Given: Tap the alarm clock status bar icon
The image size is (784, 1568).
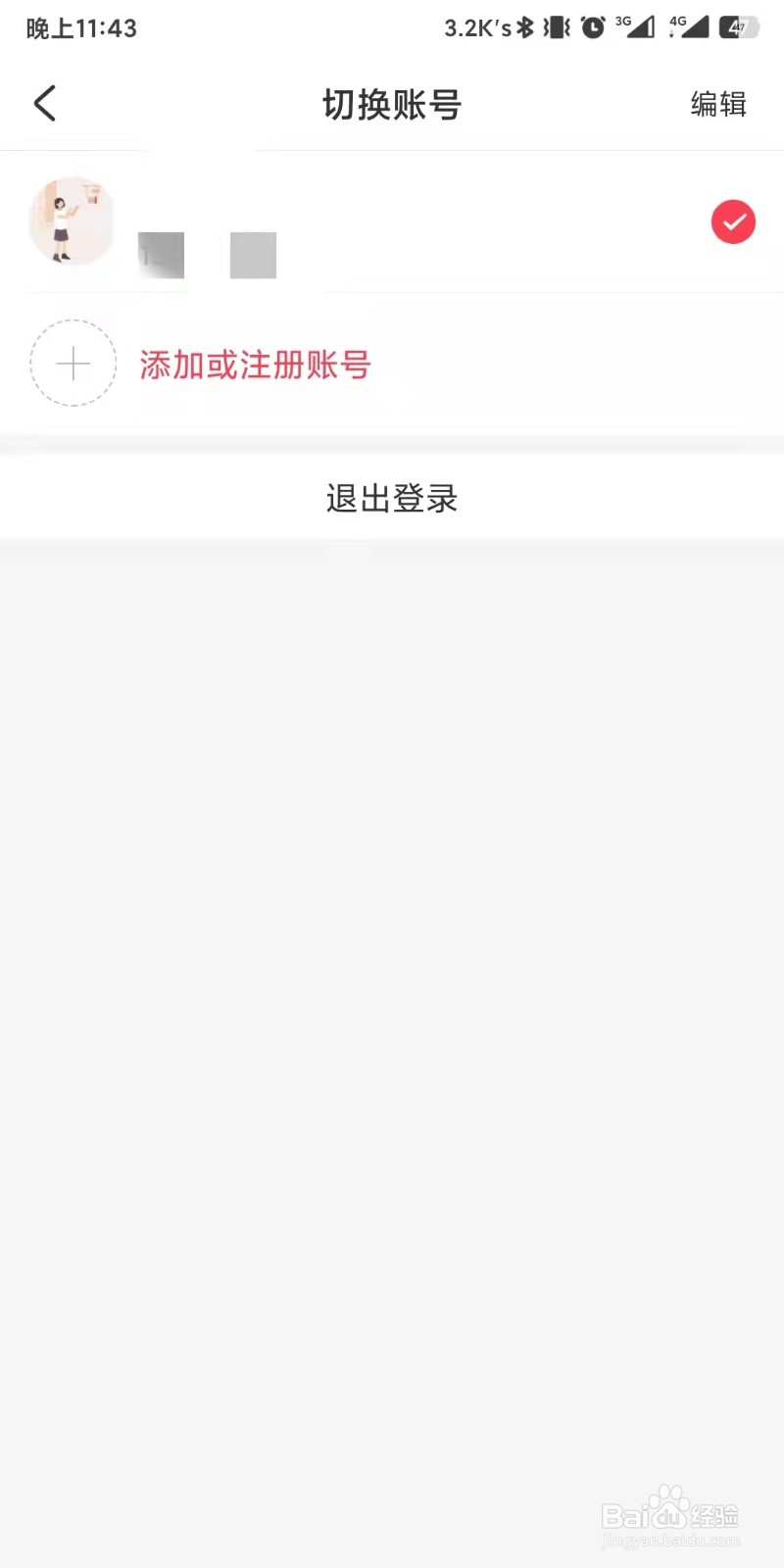Looking at the screenshot, I should coord(593,27).
